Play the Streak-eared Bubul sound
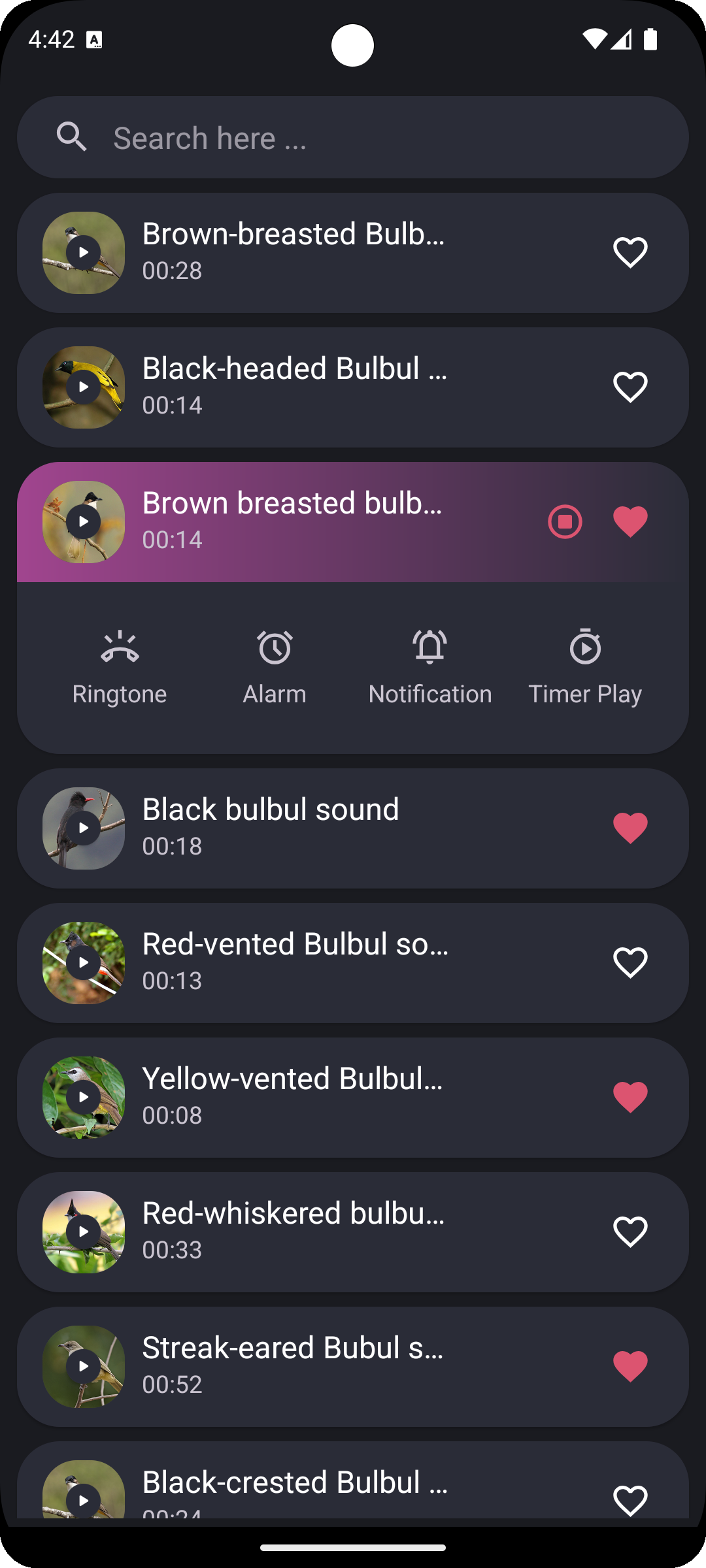The width and height of the screenshot is (706, 1568). 84,1366
